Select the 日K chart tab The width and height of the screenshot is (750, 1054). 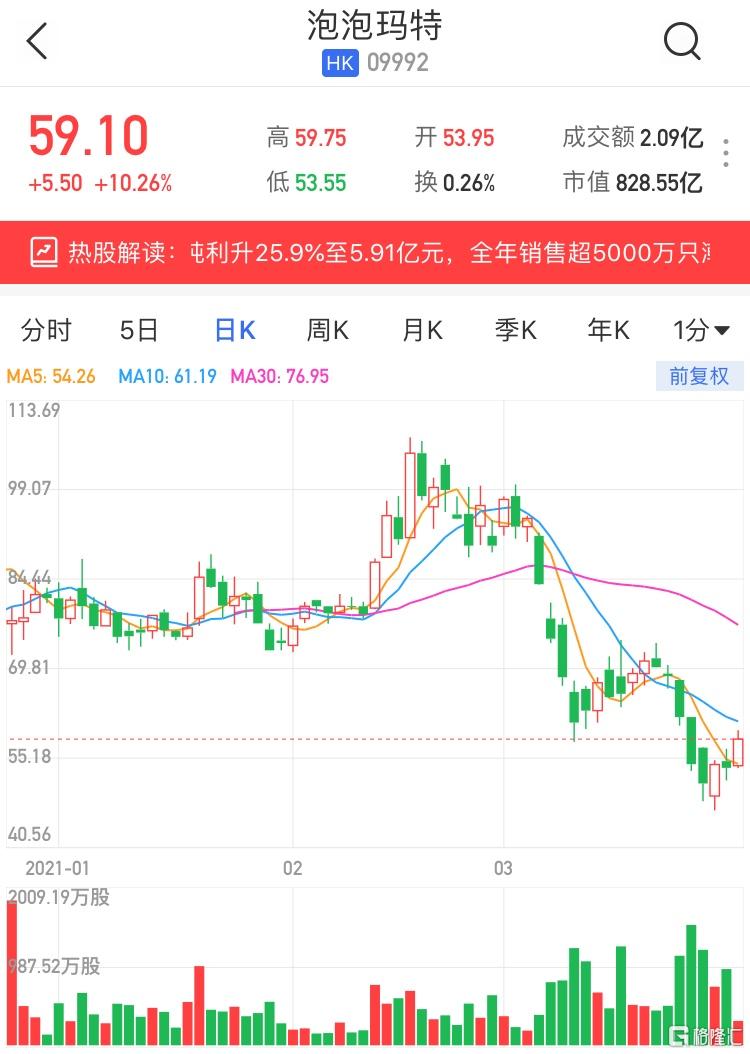click(x=235, y=330)
